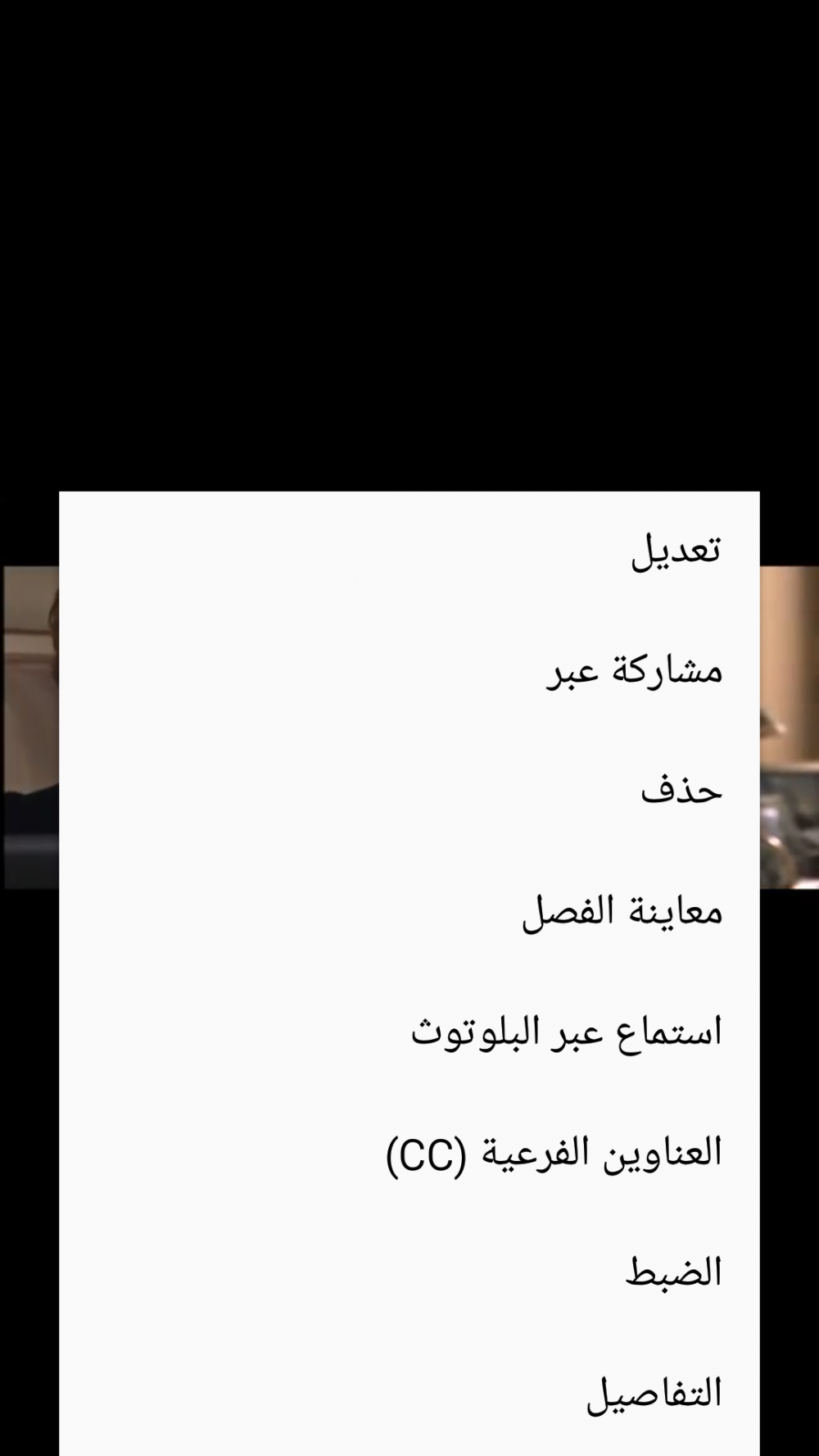Open الضبط settings

coord(673,1272)
